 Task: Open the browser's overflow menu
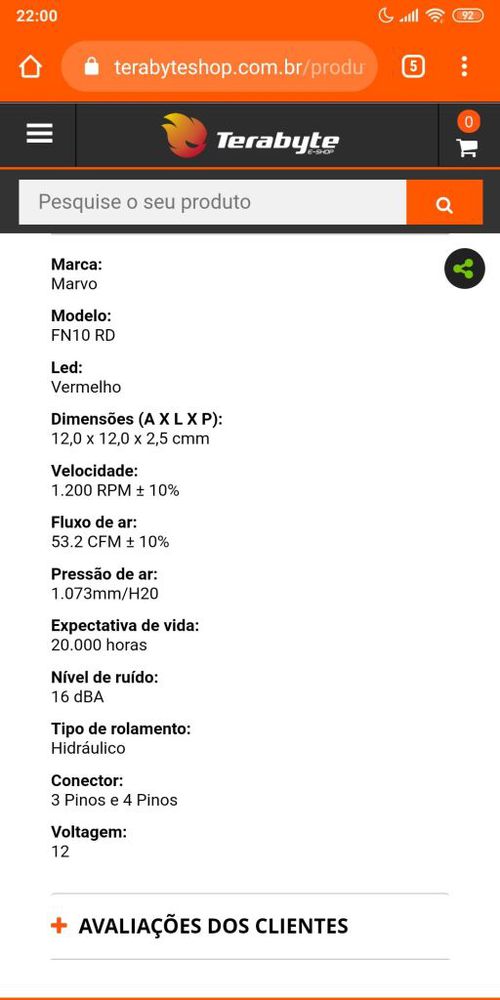pyautogui.click(x=464, y=66)
